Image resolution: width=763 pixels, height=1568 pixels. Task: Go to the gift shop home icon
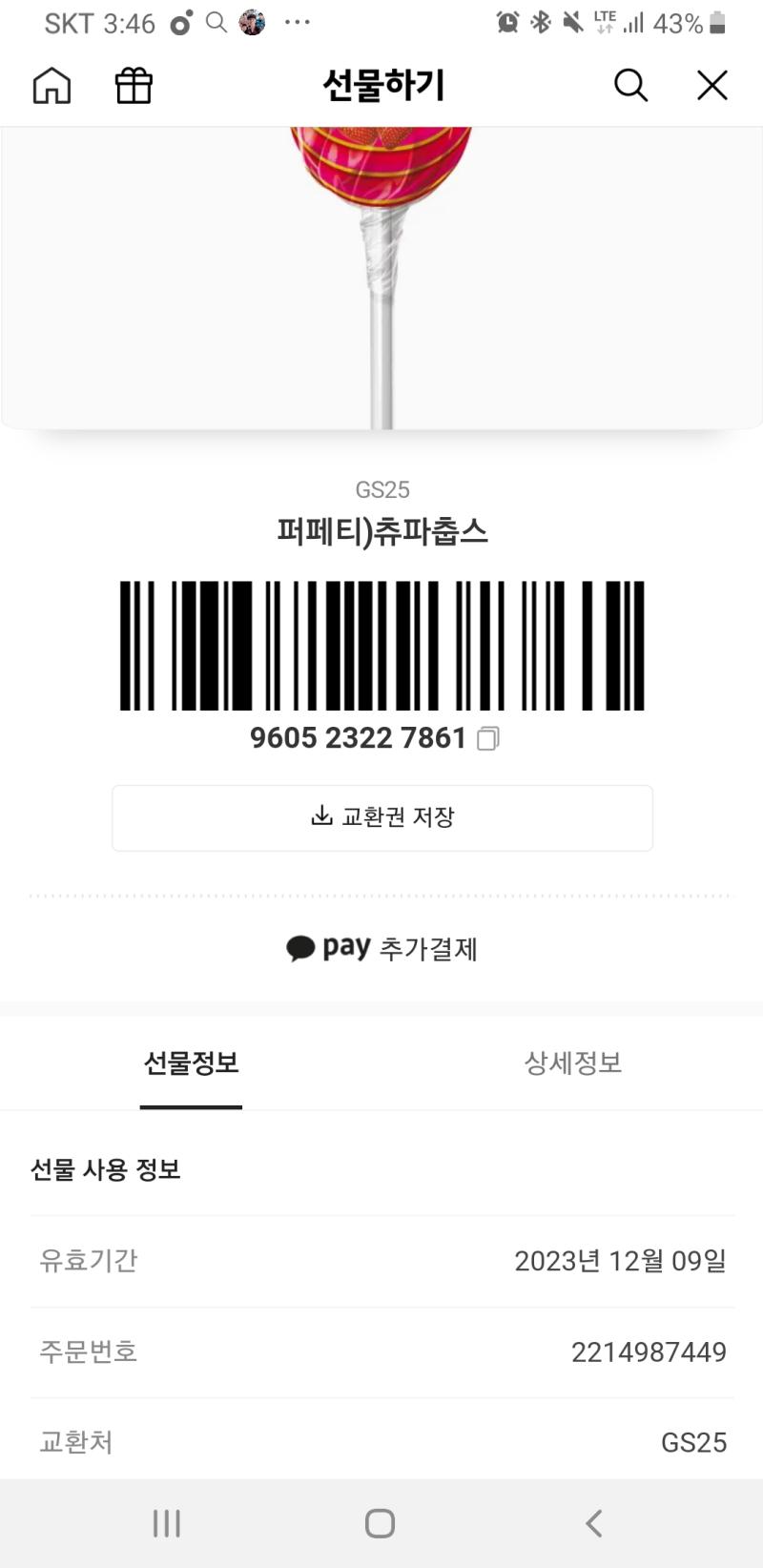click(52, 86)
